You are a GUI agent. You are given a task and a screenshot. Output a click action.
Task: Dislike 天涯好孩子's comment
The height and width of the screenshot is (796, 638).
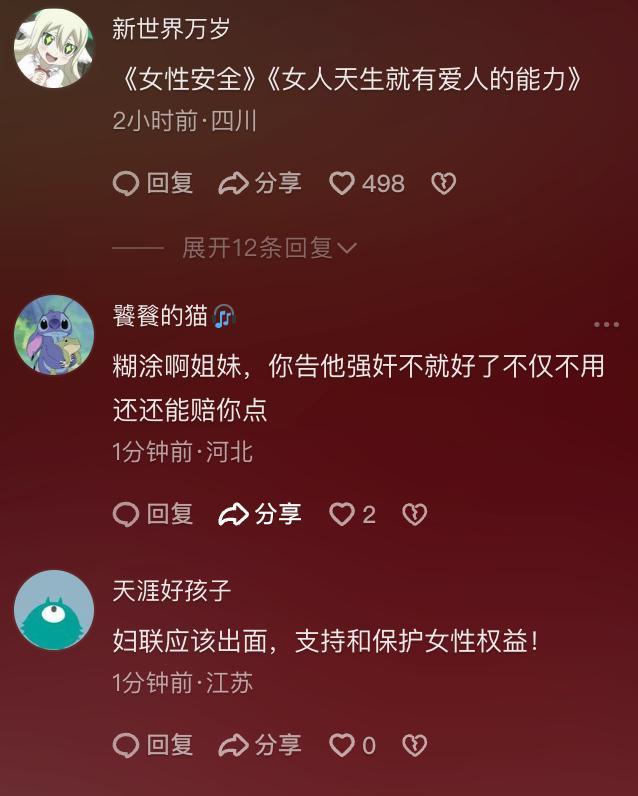coord(414,745)
